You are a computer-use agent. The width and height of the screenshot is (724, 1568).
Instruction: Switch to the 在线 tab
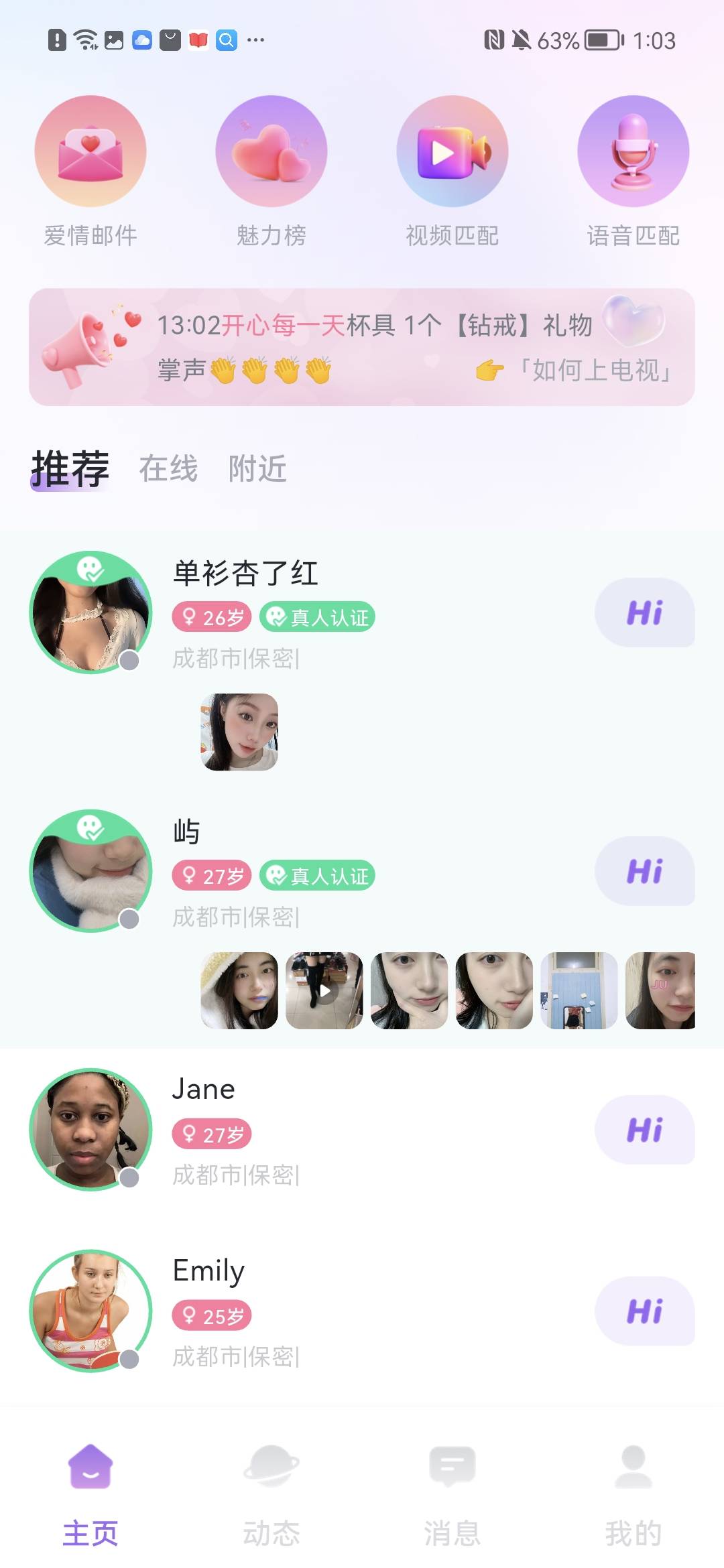168,468
